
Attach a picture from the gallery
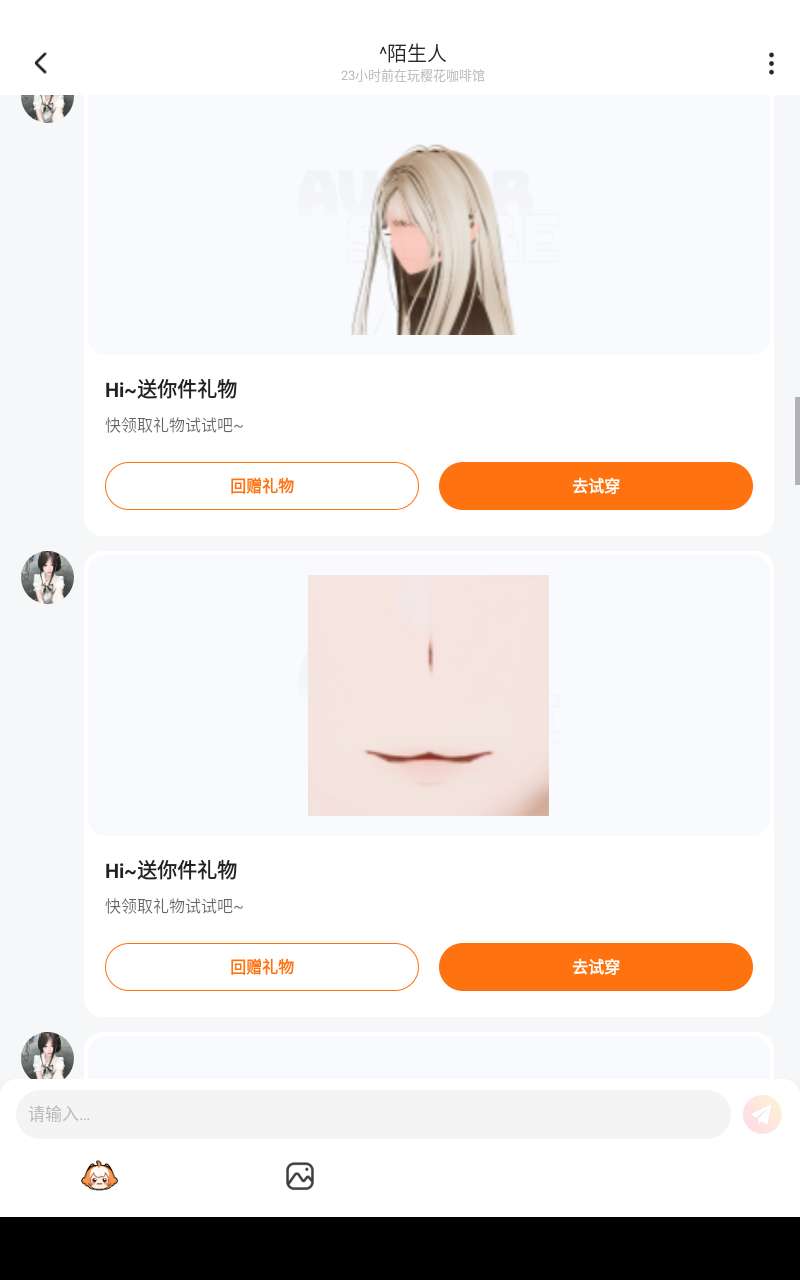[x=300, y=1176]
